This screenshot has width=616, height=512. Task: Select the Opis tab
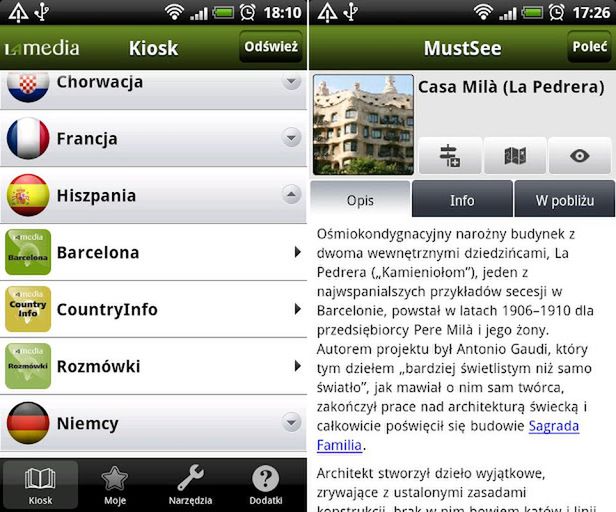360,200
